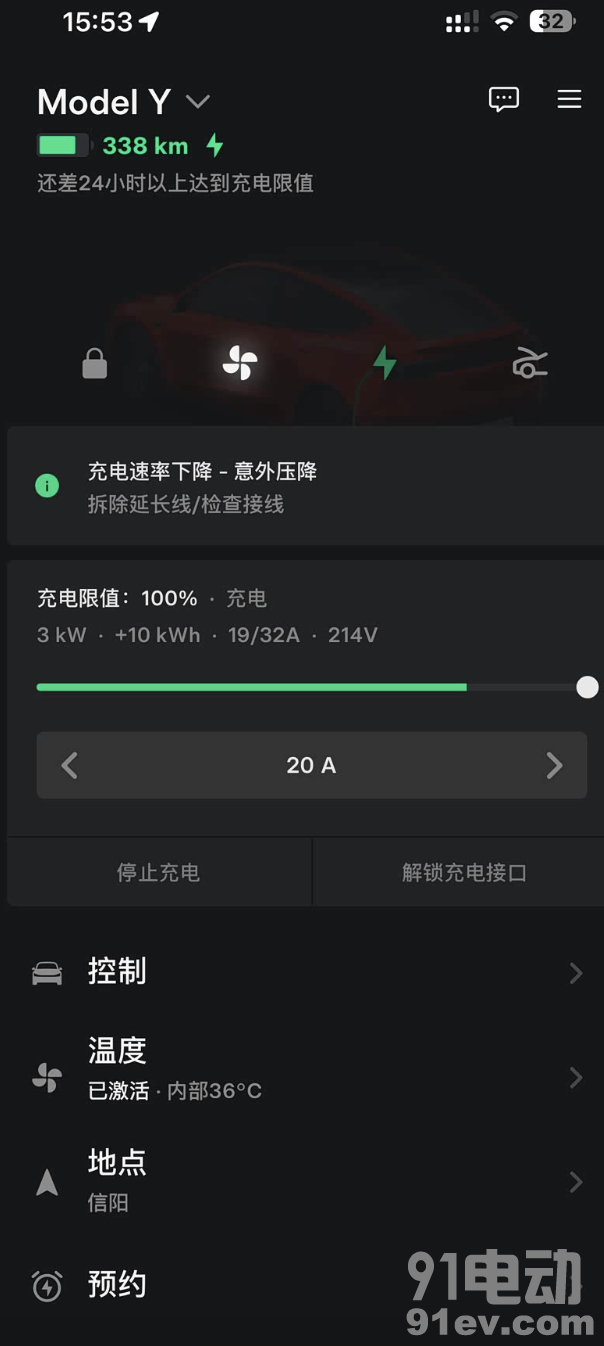The height and width of the screenshot is (1346, 604).
Task: Tap the climate fan icon on the car
Action: (240, 364)
